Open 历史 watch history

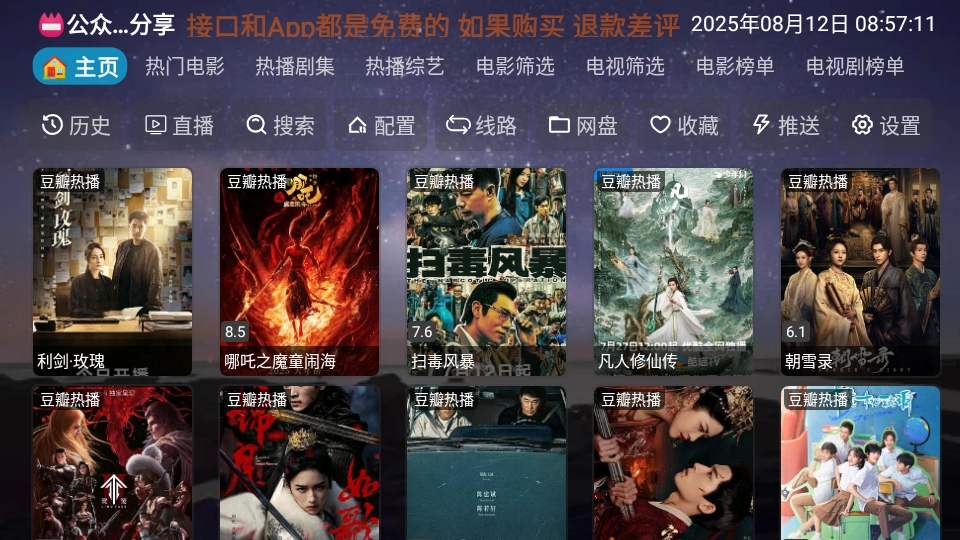[77, 125]
